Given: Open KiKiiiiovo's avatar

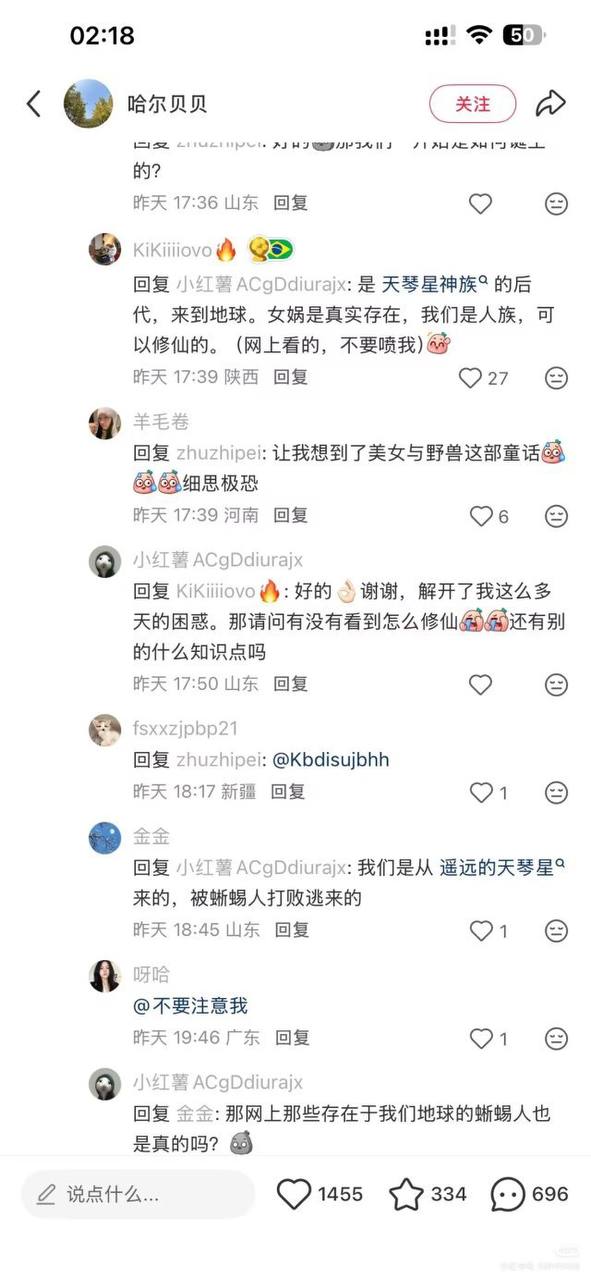Looking at the screenshot, I should click(105, 249).
